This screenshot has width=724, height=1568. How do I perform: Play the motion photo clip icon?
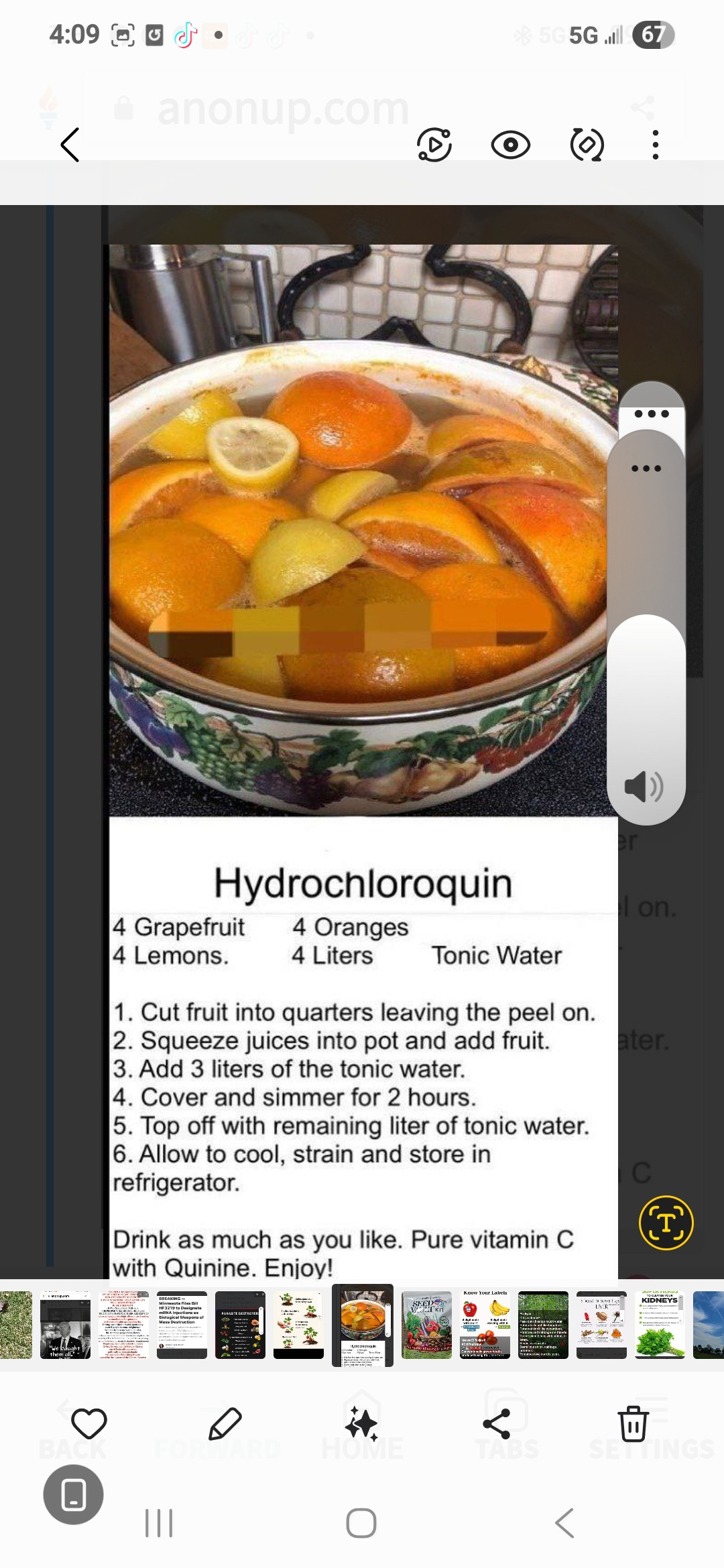(434, 145)
